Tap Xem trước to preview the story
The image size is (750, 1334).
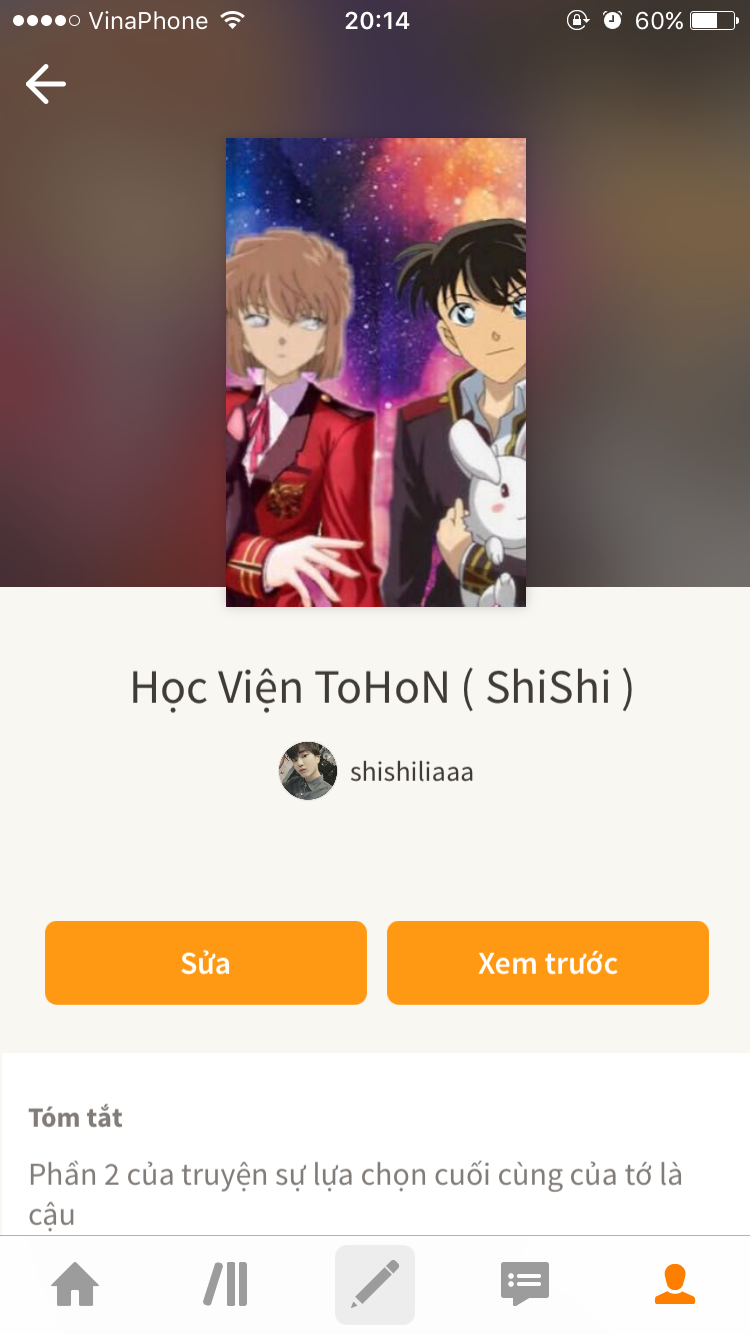tap(548, 963)
